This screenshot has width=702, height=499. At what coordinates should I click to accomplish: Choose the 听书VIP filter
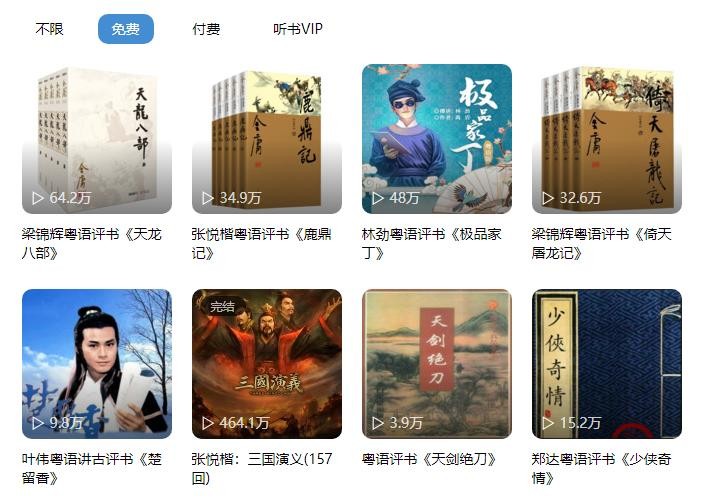(x=298, y=29)
